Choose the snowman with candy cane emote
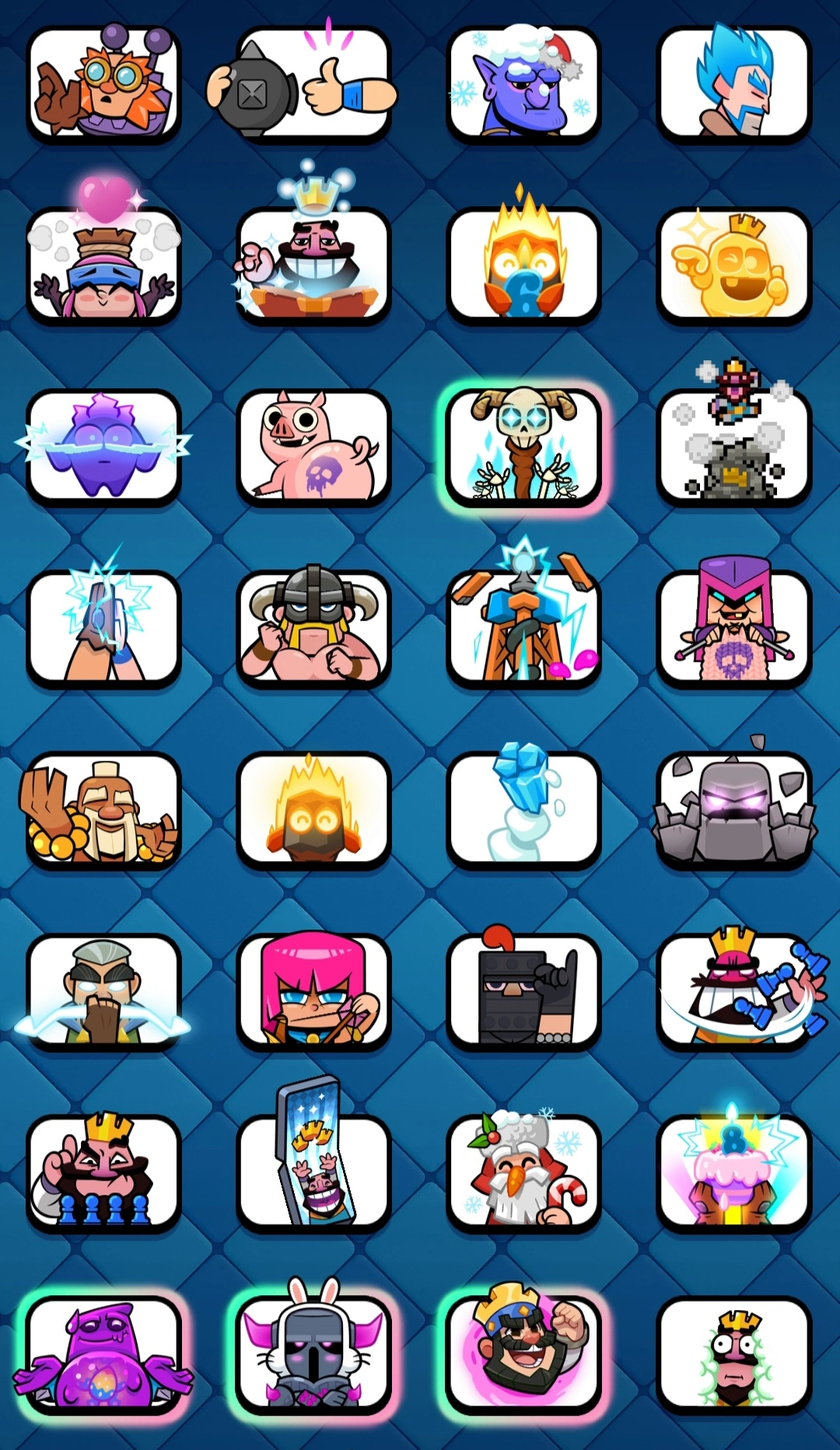Image resolution: width=840 pixels, height=1450 pixels. 523,1173
